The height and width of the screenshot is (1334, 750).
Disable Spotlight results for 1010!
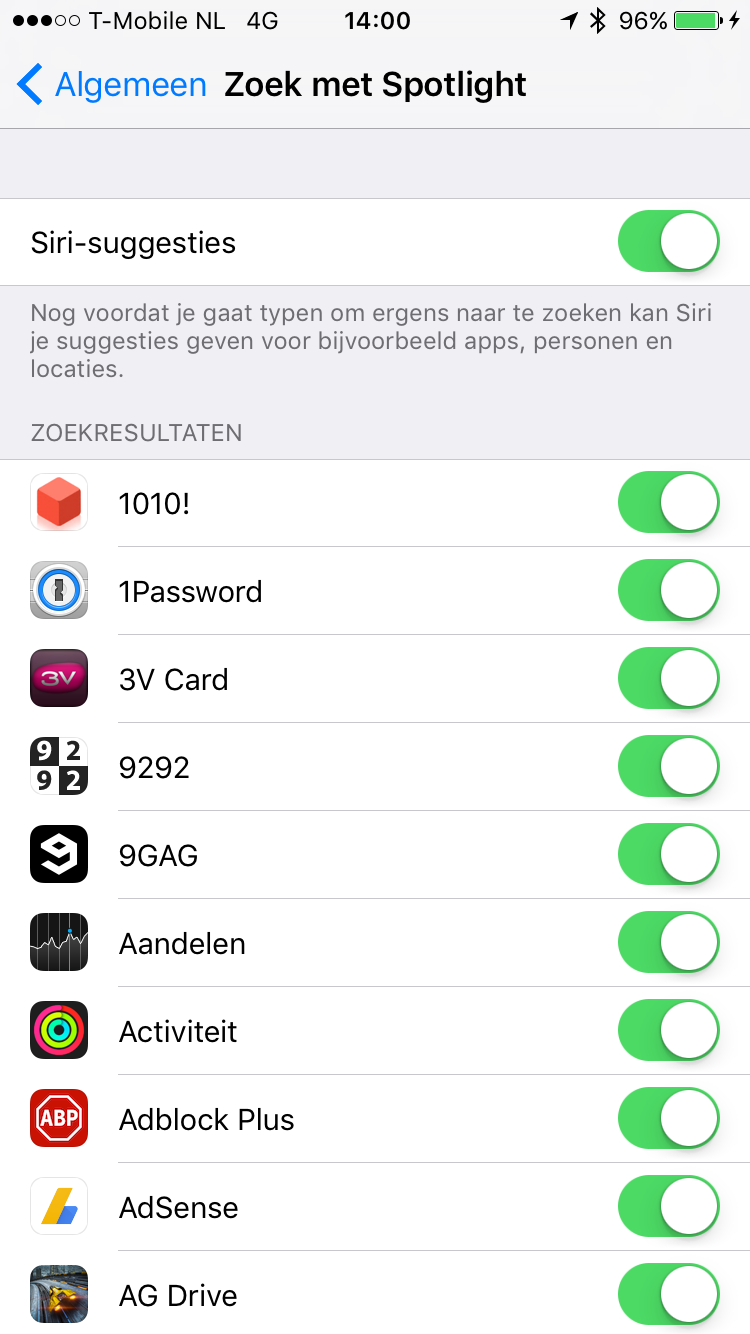(668, 503)
